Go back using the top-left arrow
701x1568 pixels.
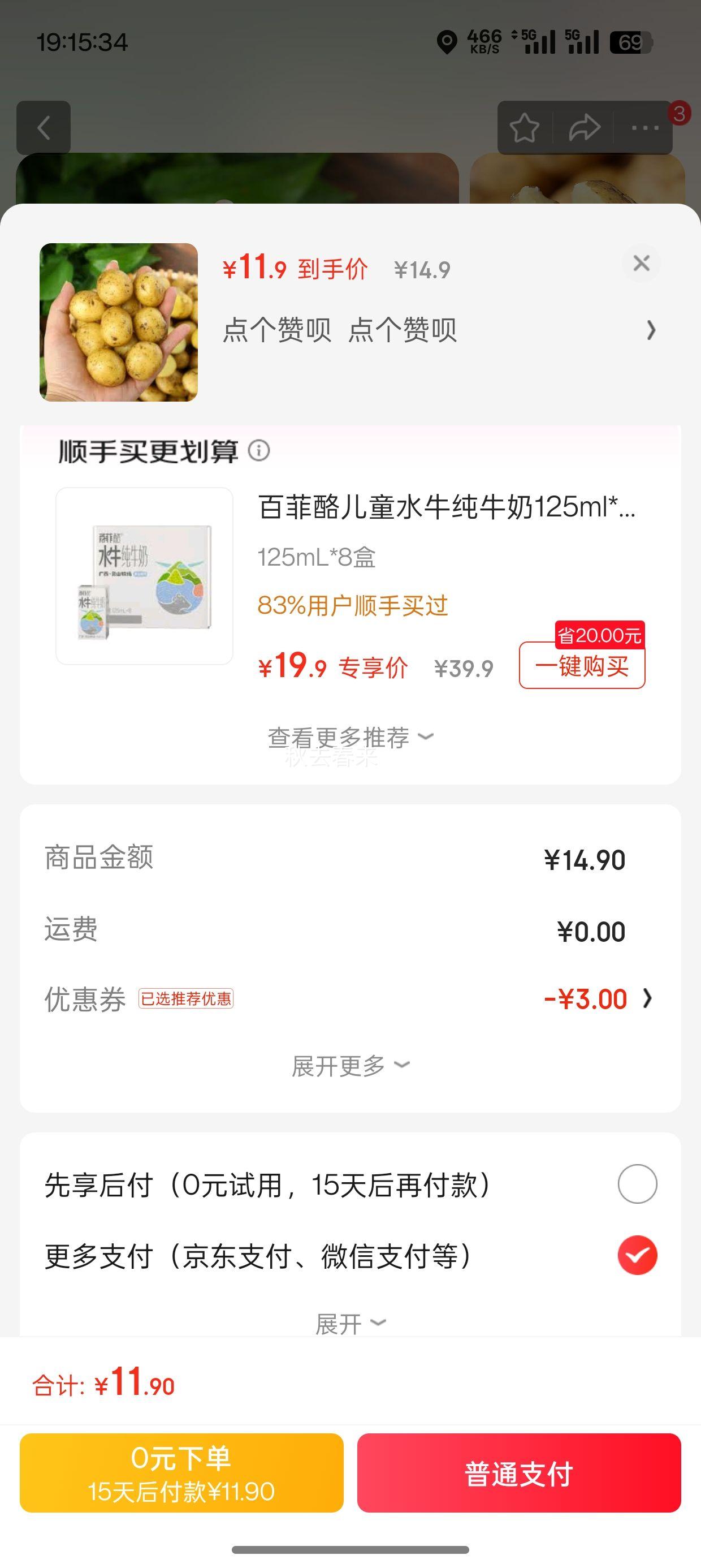tap(43, 128)
